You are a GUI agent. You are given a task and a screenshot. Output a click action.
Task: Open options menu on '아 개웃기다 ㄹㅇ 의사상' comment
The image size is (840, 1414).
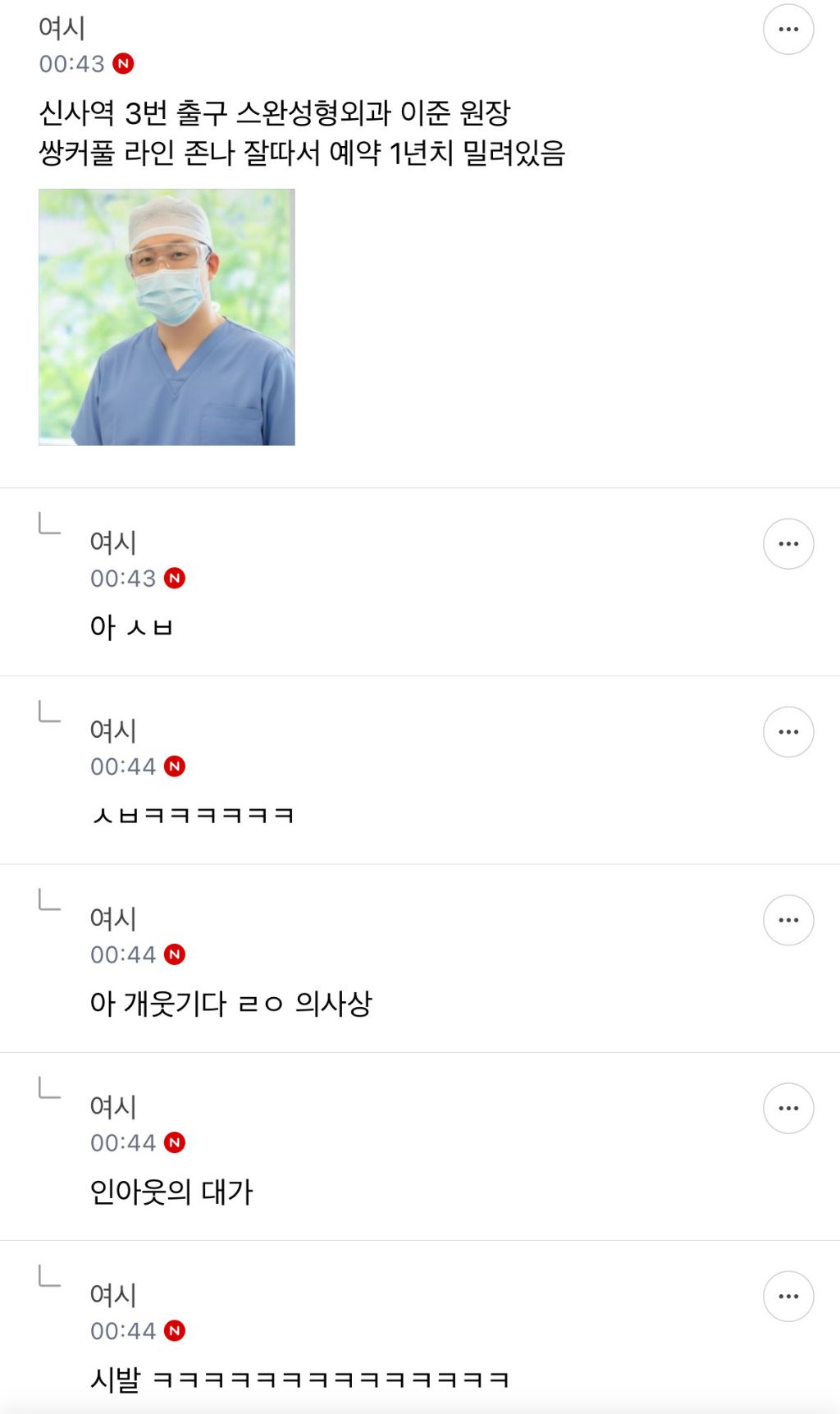[788, 920]
